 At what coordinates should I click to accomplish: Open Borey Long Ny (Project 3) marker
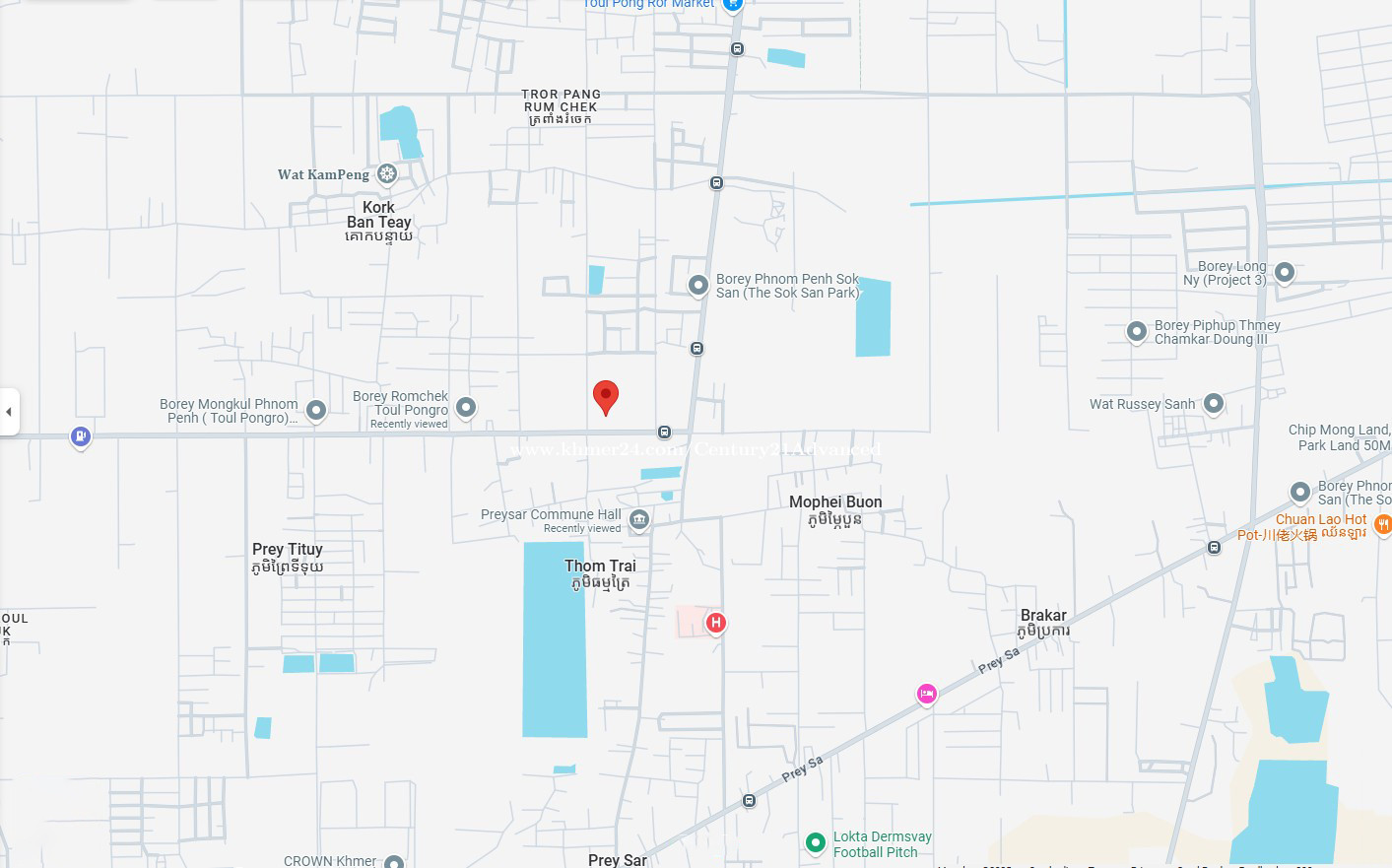(1285, 272)
